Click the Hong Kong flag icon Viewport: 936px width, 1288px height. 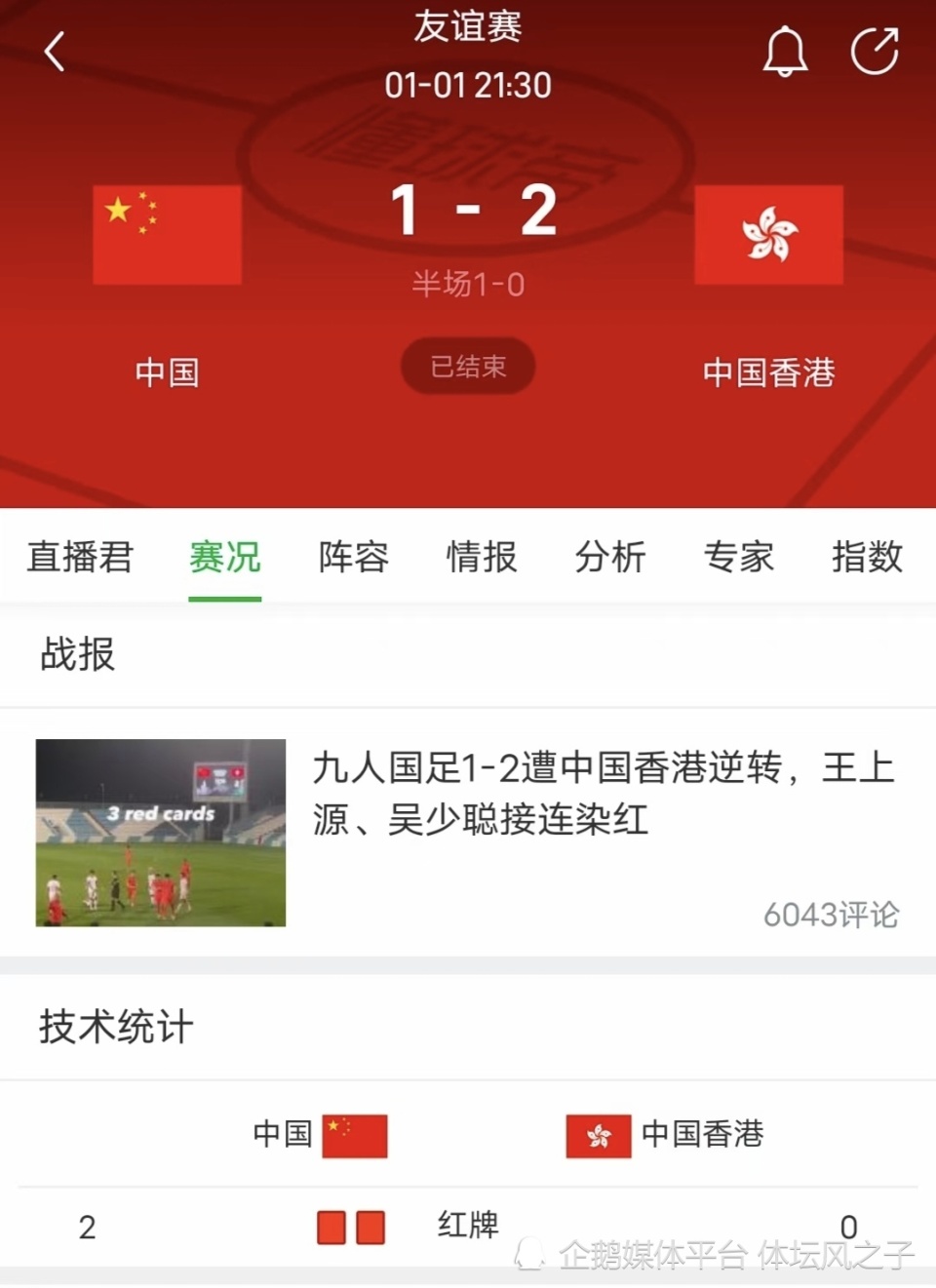769,234
